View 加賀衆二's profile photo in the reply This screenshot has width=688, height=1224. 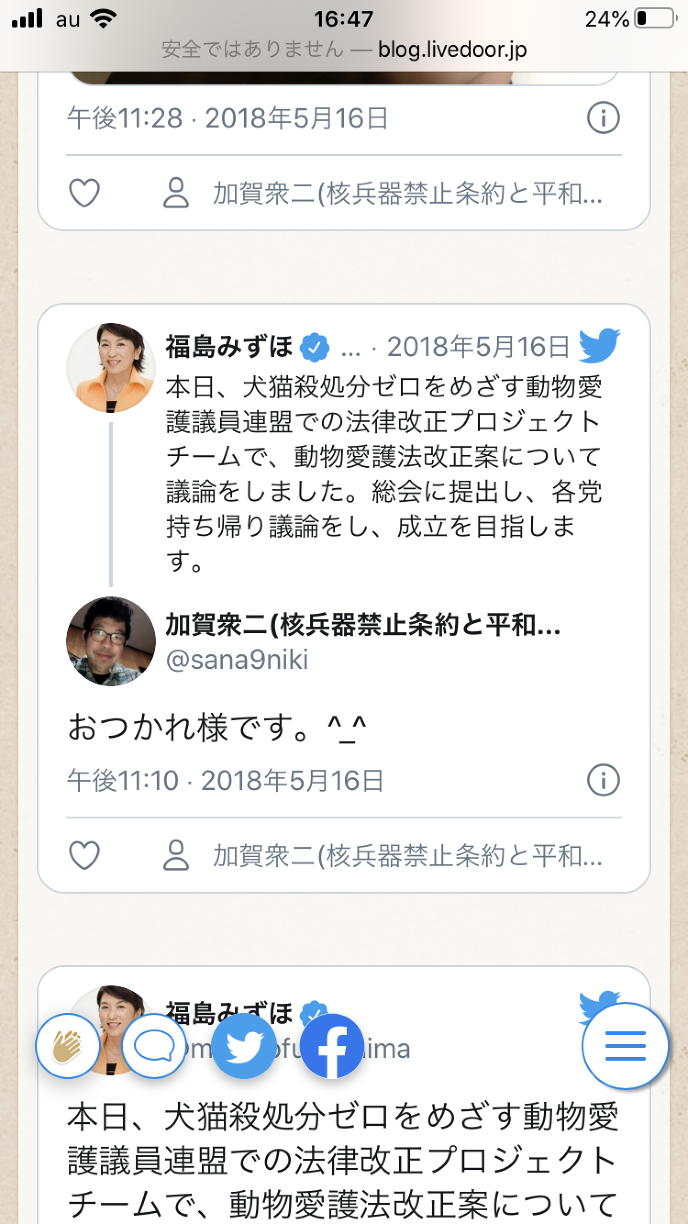[111, 642]
